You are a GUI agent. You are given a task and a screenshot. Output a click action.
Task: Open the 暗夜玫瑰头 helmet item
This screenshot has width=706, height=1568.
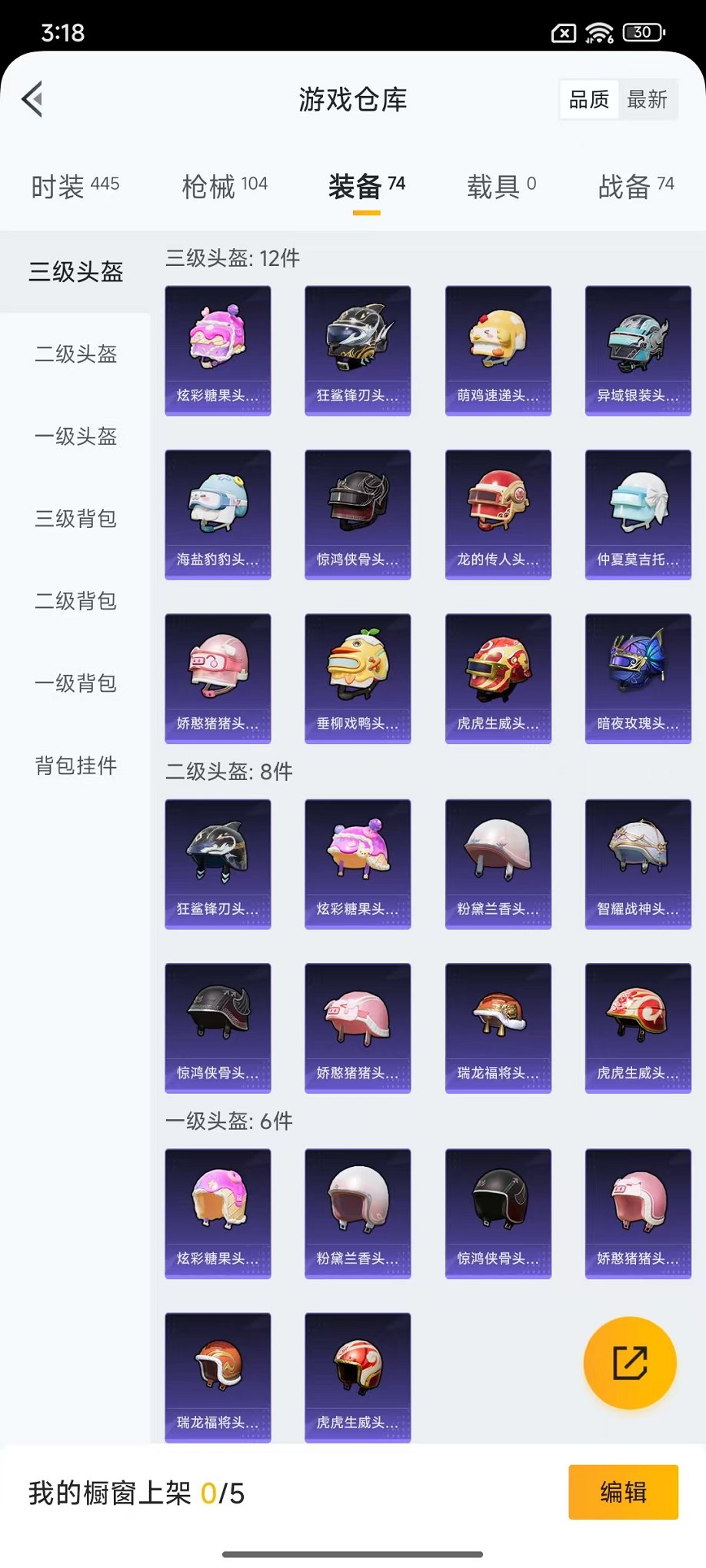(x=638, y=676)
